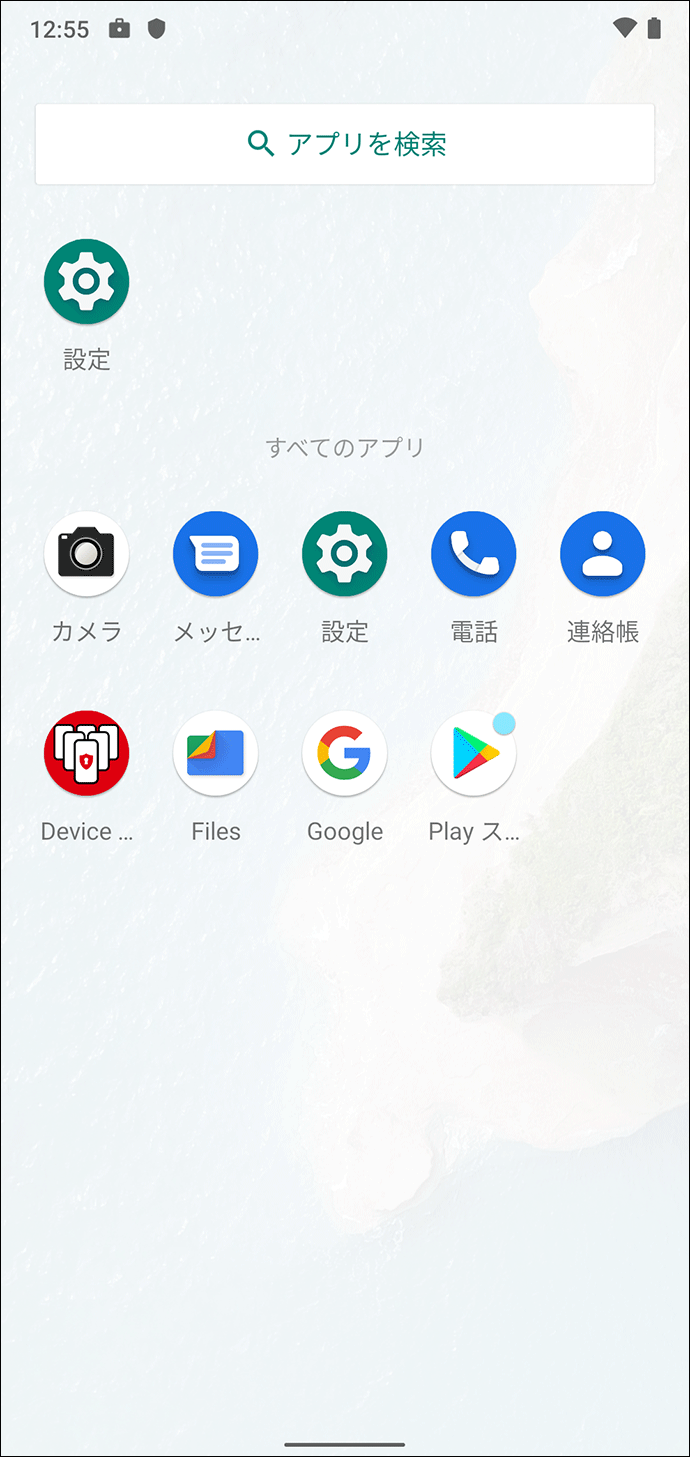Open the suggested 設定 app at top
The image size is (690, 1457).
point(86,282)
